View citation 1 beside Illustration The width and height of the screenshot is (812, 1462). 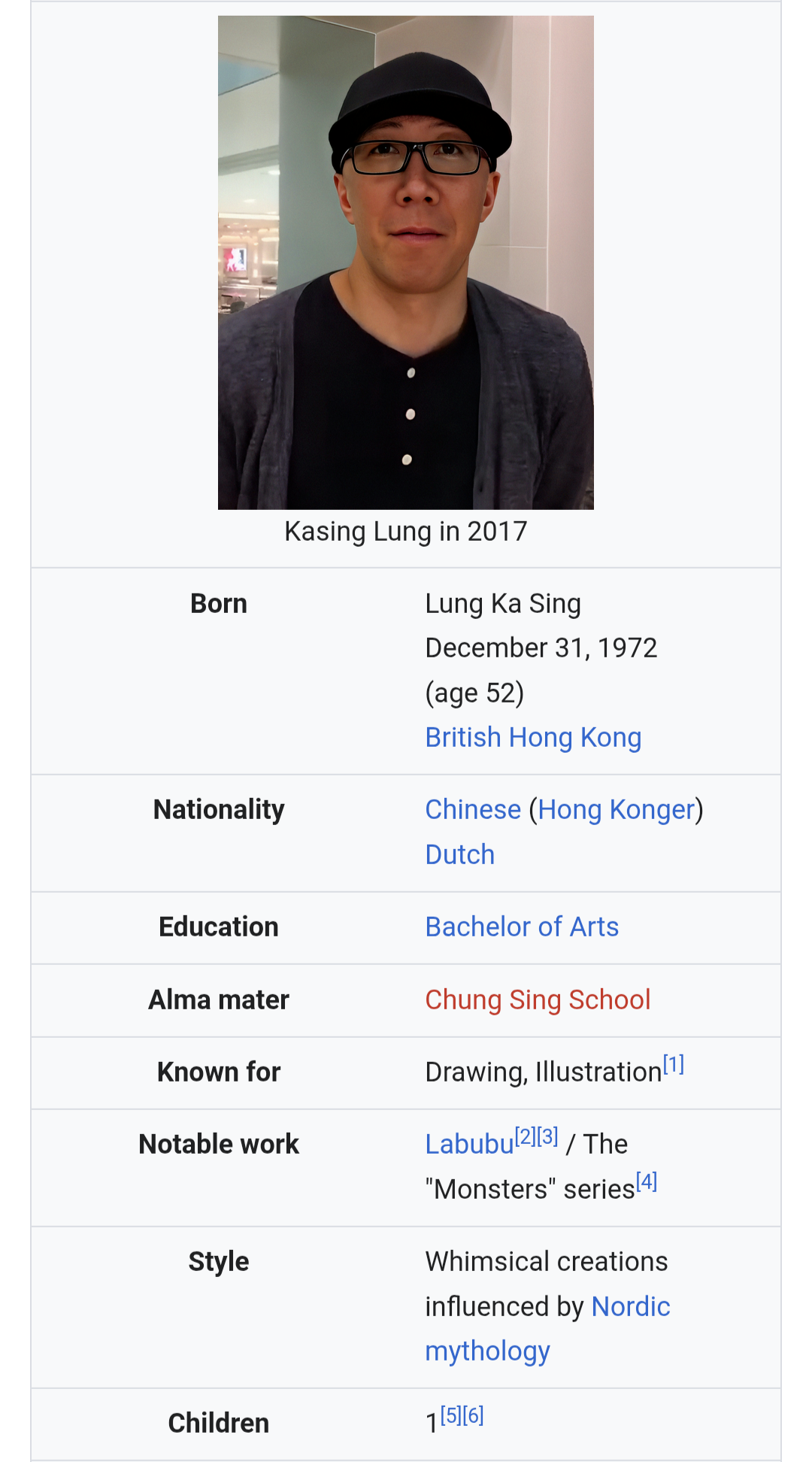click(674, 1065)
